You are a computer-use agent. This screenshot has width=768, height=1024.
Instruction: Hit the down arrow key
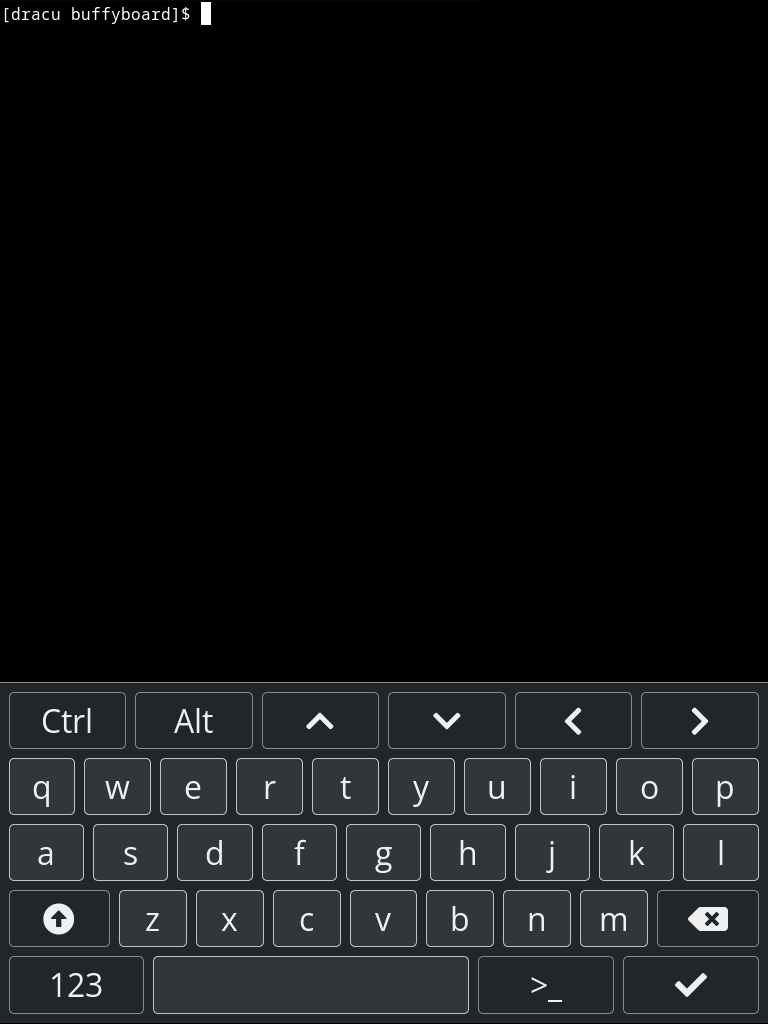coord(446,720)
